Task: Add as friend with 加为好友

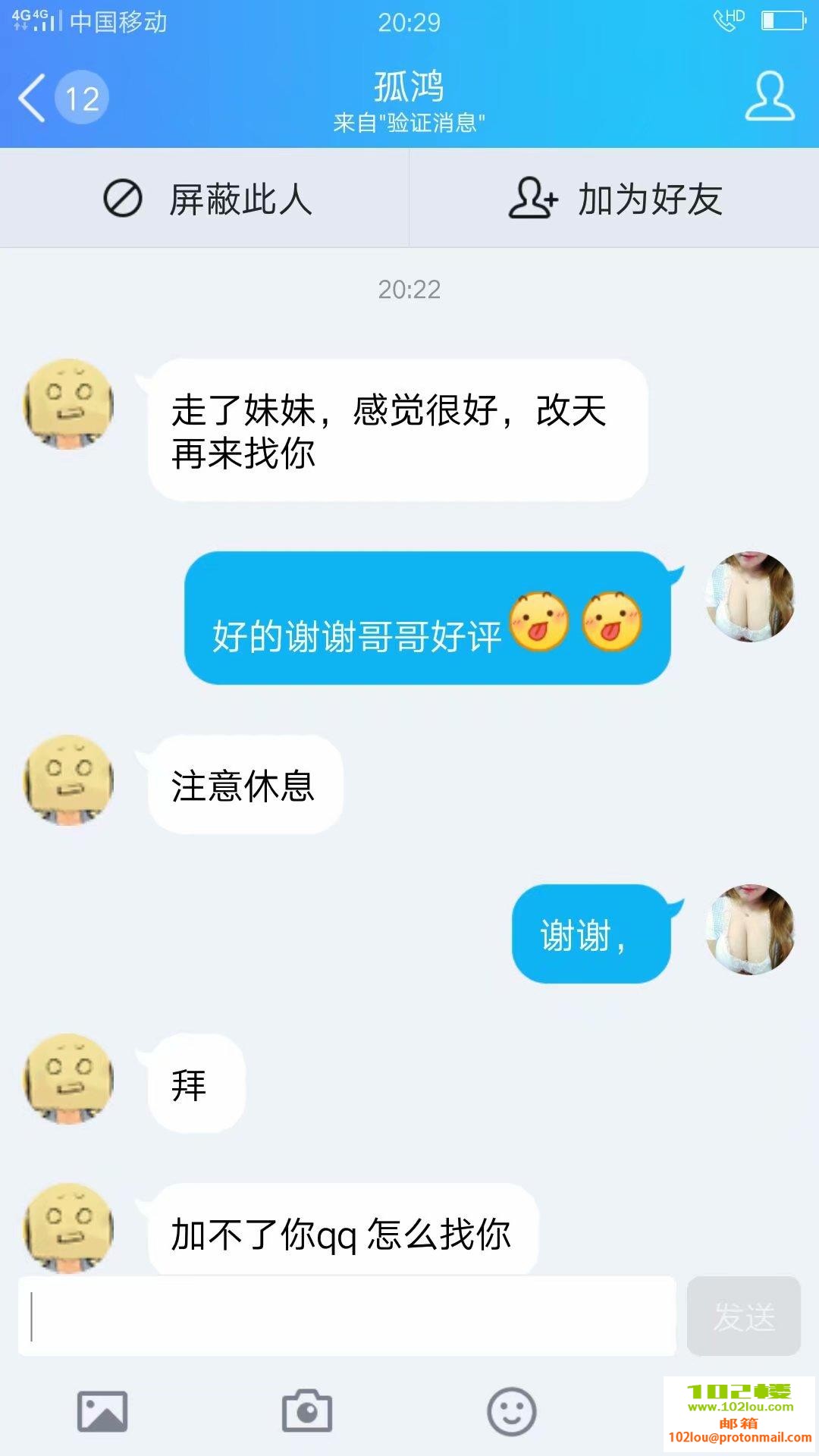Action: click(x=615, y=199)
